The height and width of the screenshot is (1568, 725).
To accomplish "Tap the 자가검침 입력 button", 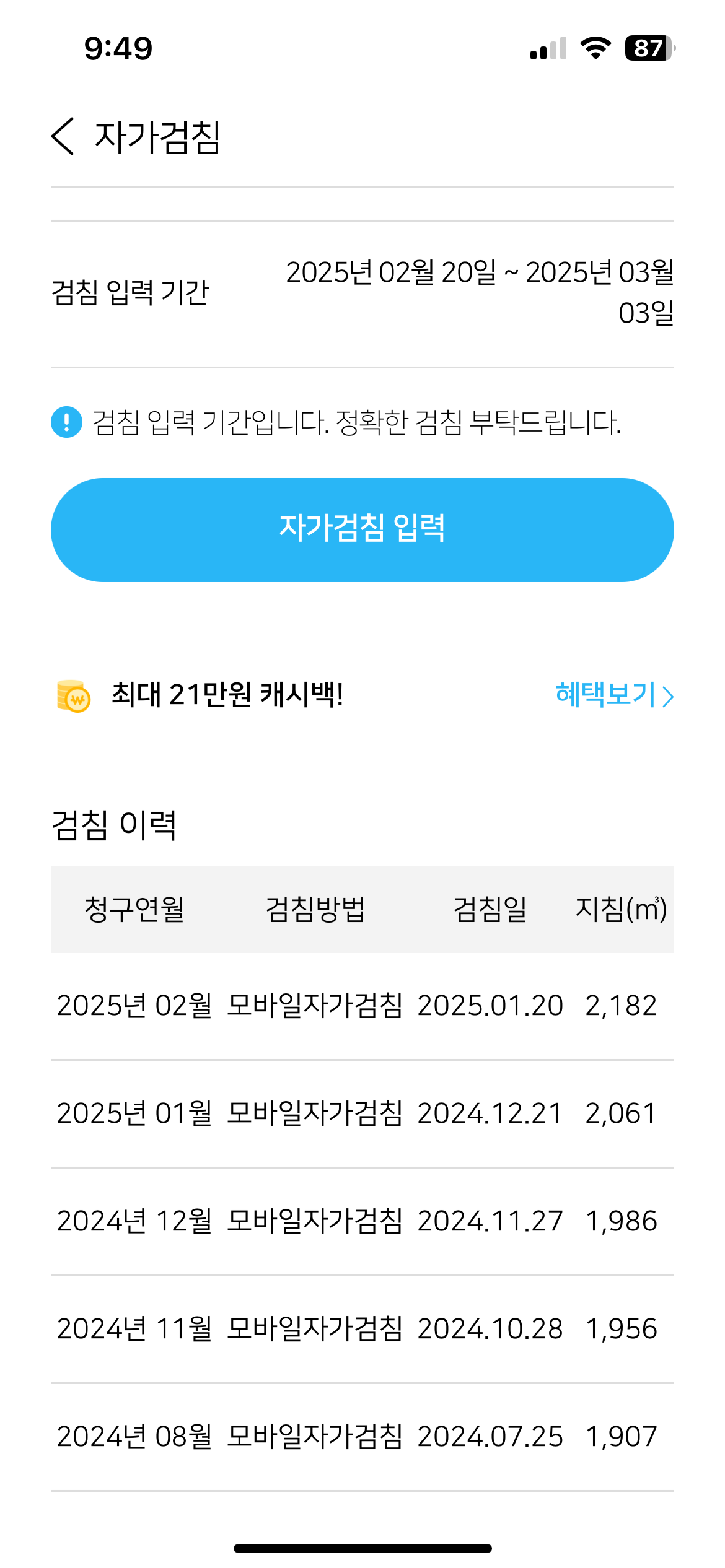I will tap(362, 529).
